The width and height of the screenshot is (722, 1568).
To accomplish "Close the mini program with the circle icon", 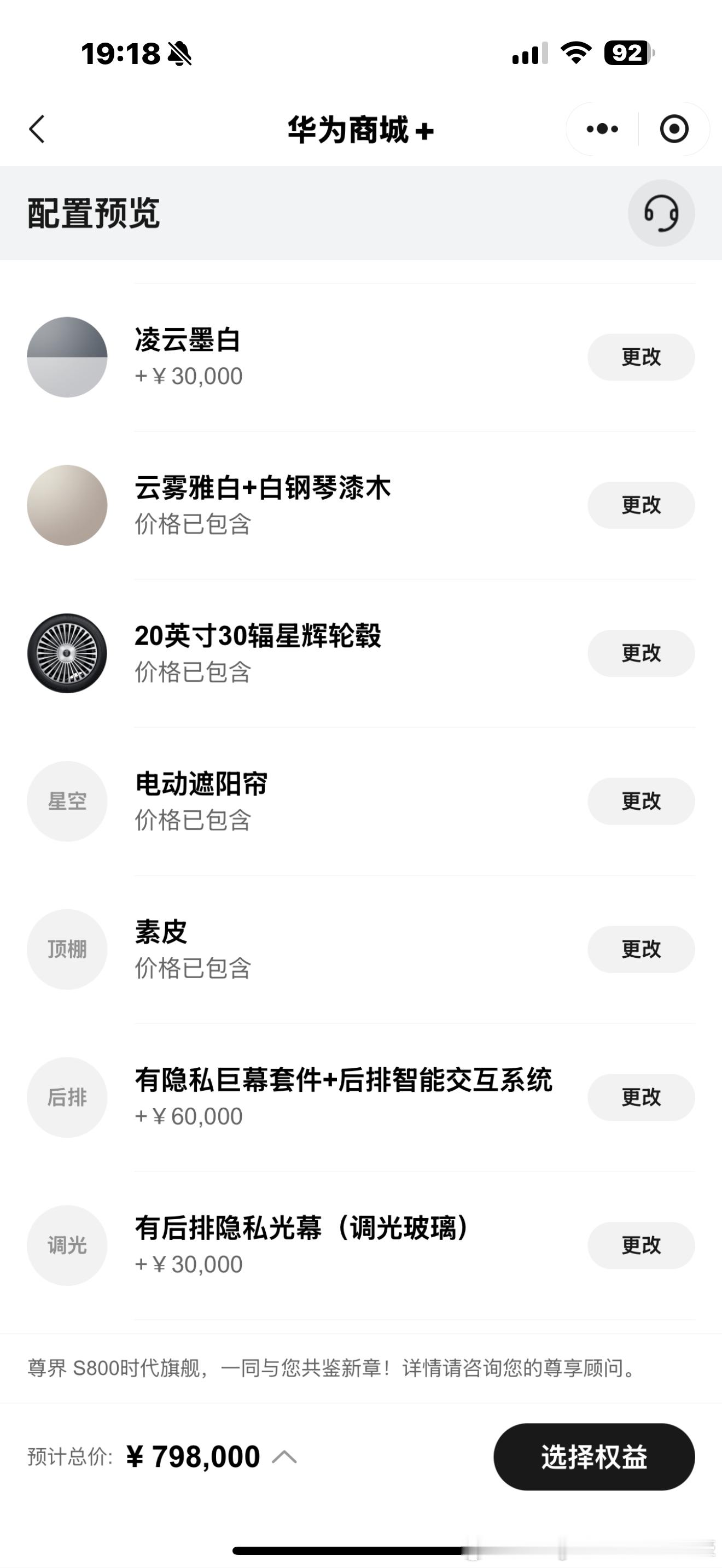I will 674,129.
